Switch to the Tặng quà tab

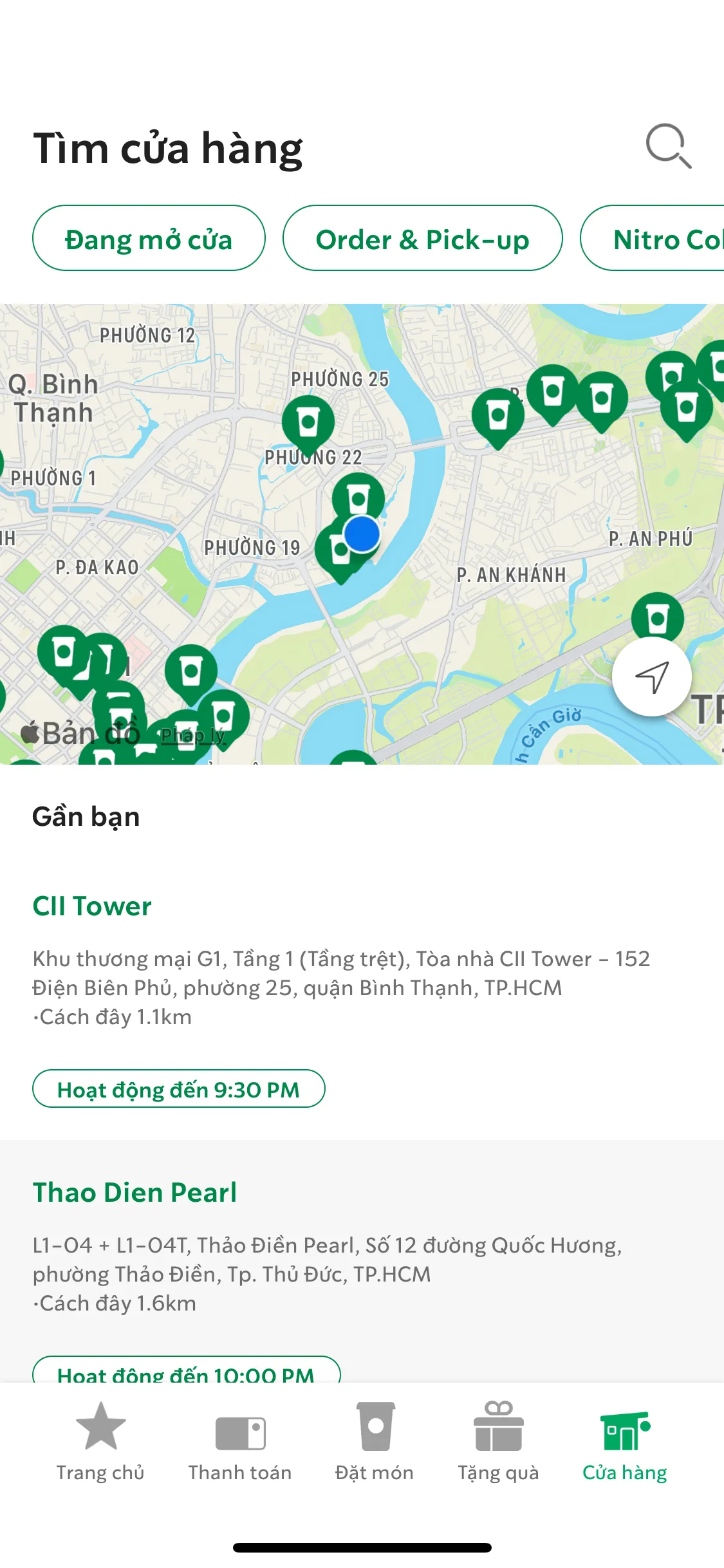click(x=499, y=1442)
